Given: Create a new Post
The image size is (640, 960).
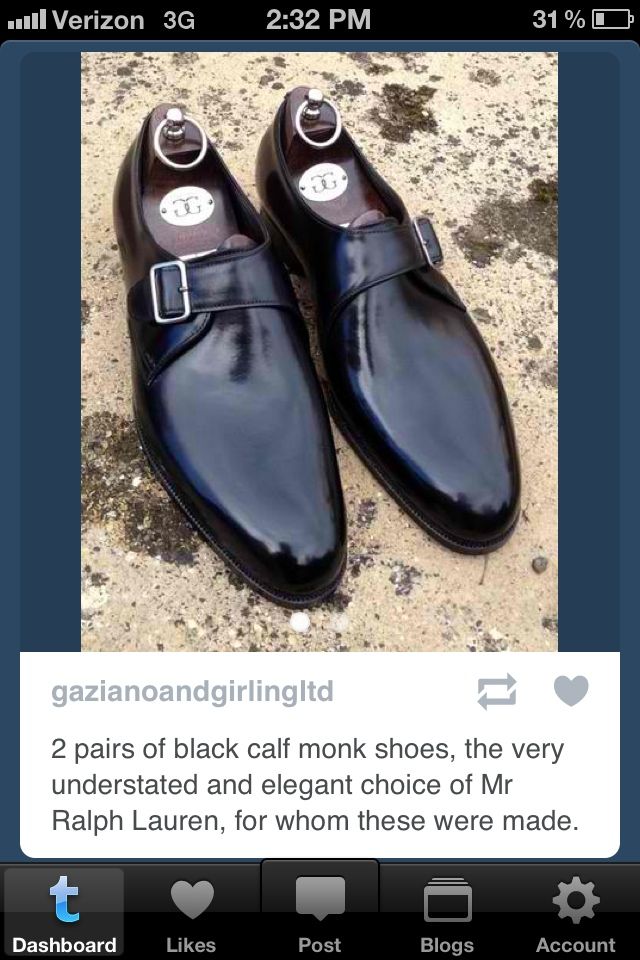Looking at the screenshot, I should [x=319, y=910].
